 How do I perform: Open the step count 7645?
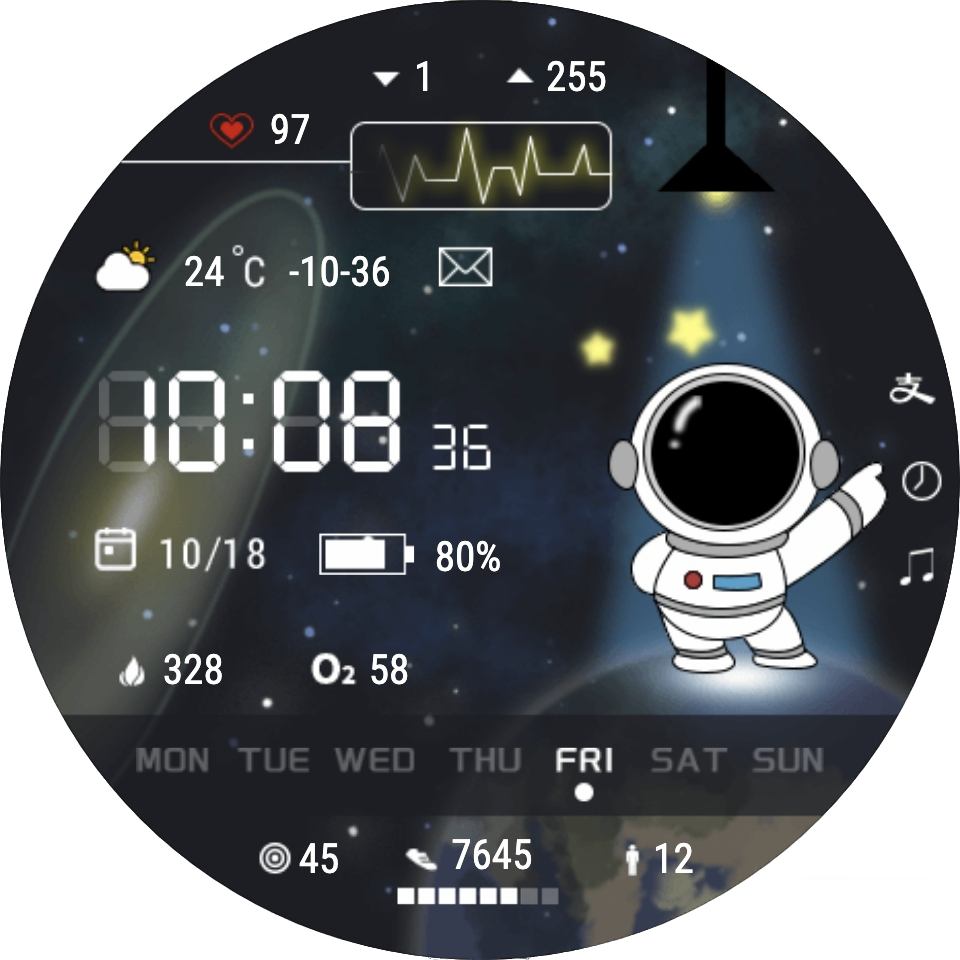click(470, 857)
